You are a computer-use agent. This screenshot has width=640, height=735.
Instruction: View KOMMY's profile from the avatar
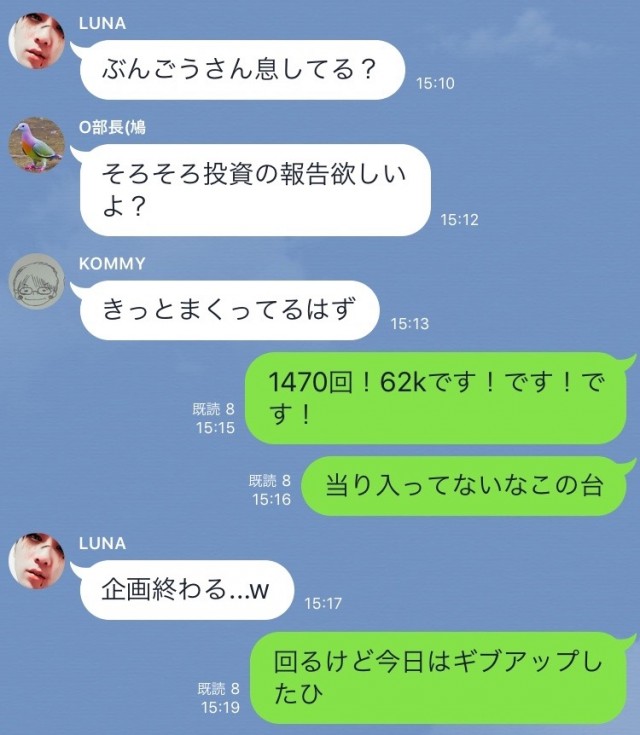(x=36, y=282)
